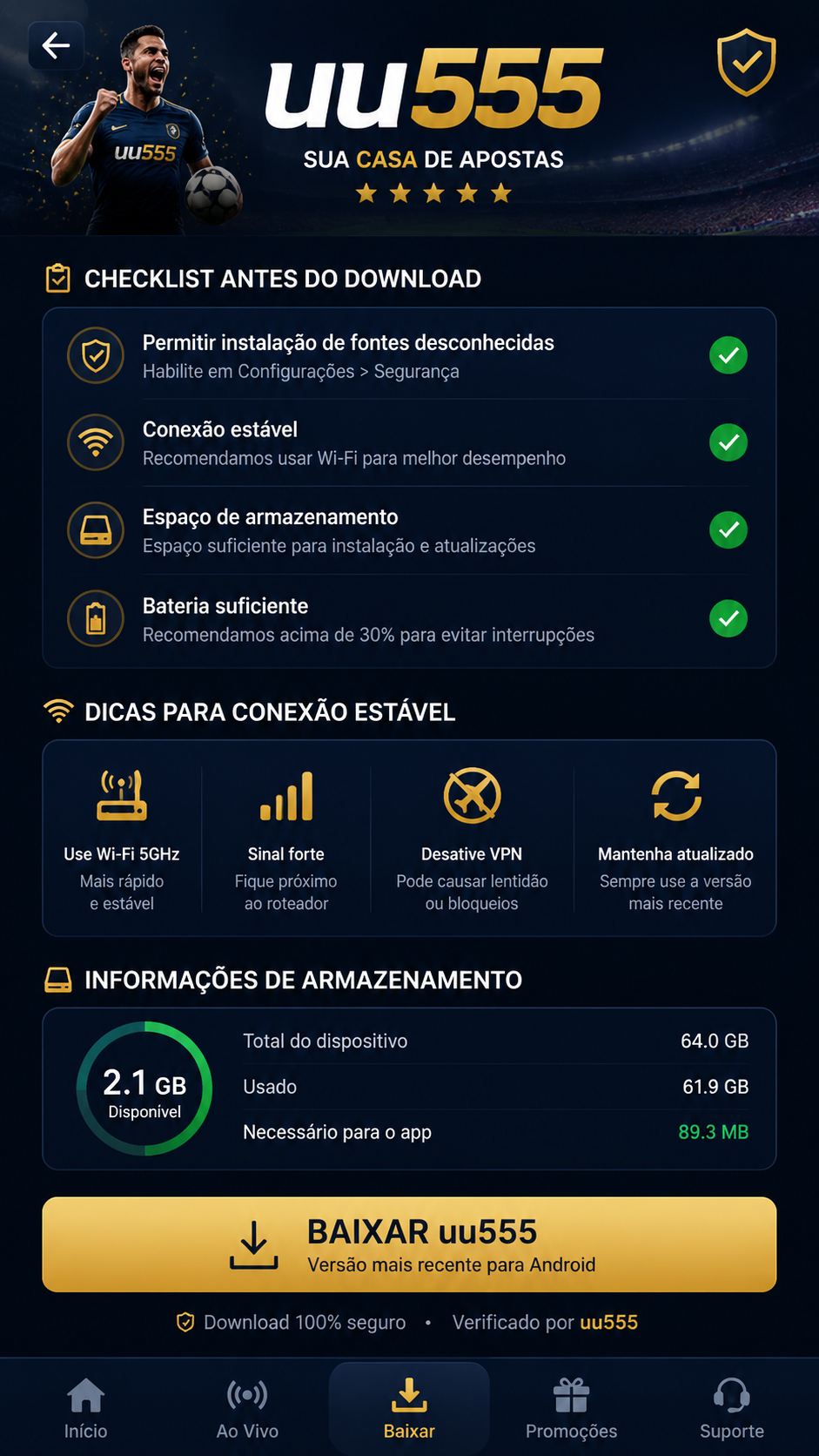Go to the Suporte tab
The image size is (819, 1456).
click(x=732, y=1410)
